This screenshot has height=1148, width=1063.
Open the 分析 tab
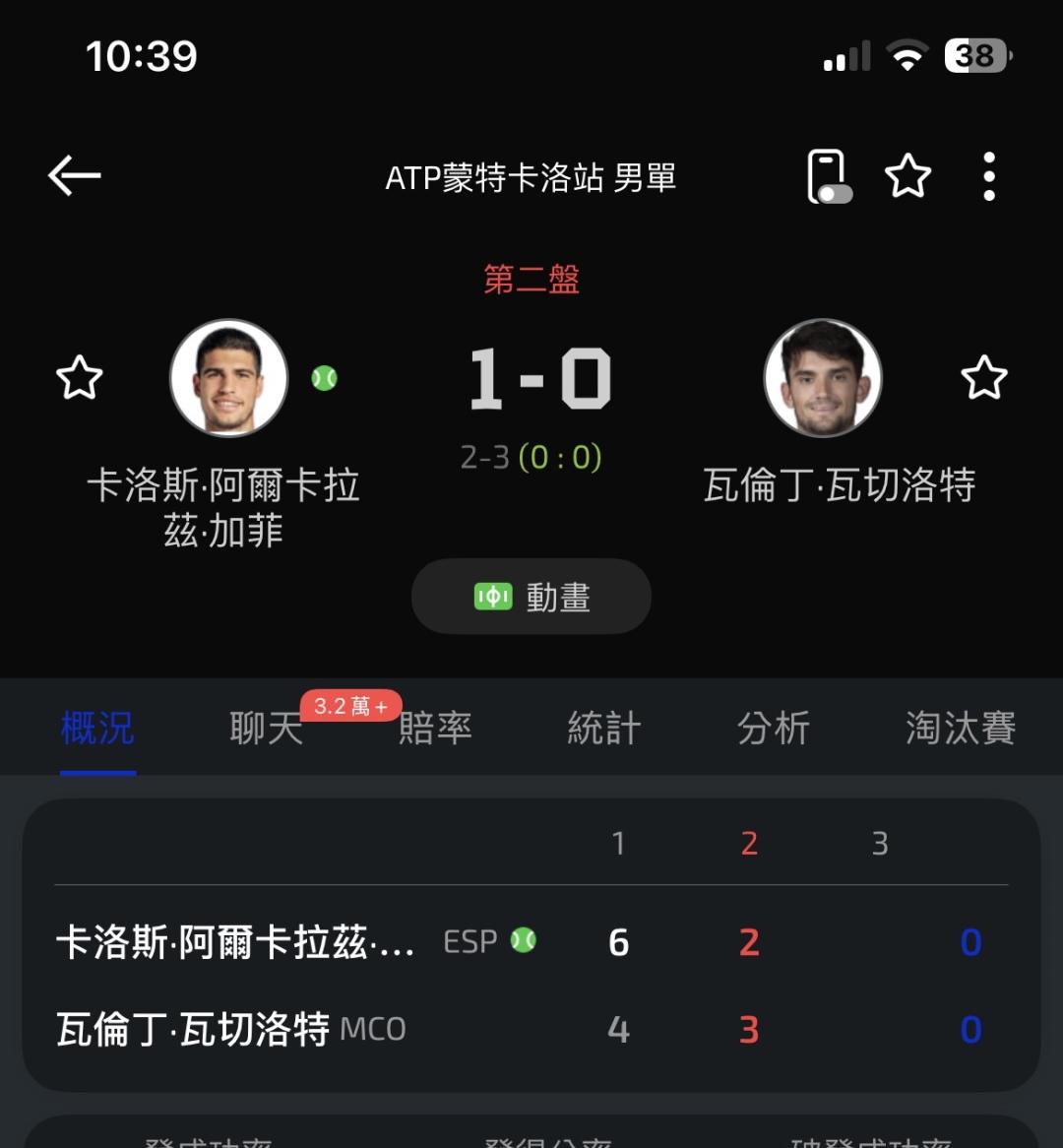pyautogui.click(x=774, y=729)
